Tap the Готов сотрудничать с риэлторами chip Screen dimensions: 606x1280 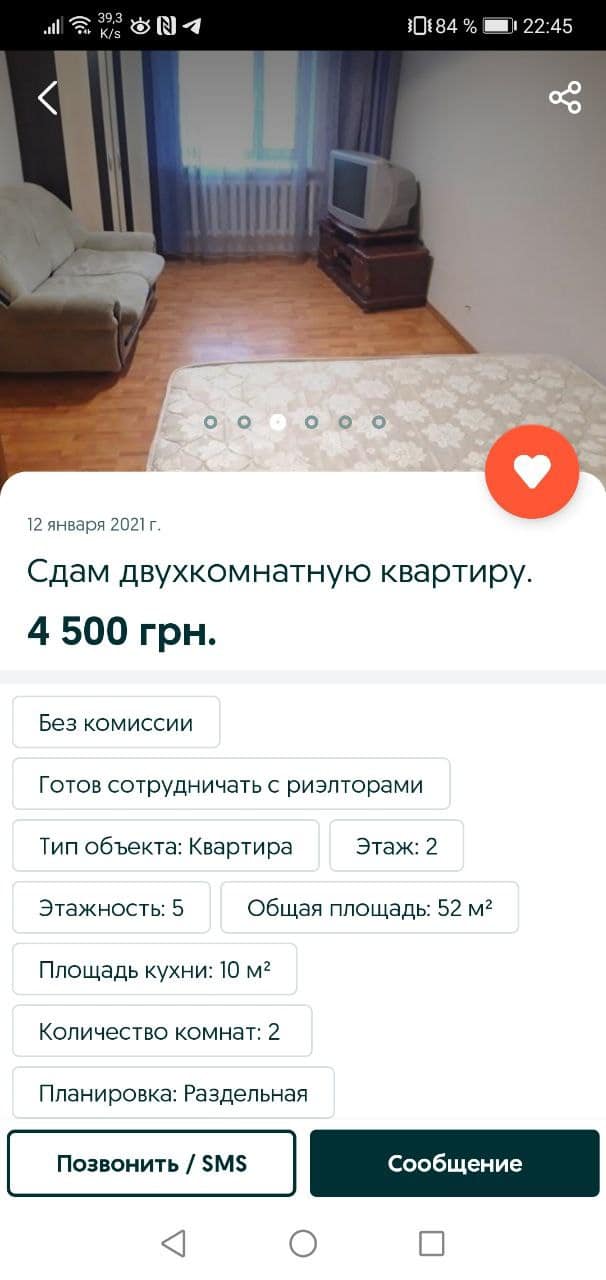[231, 784]
